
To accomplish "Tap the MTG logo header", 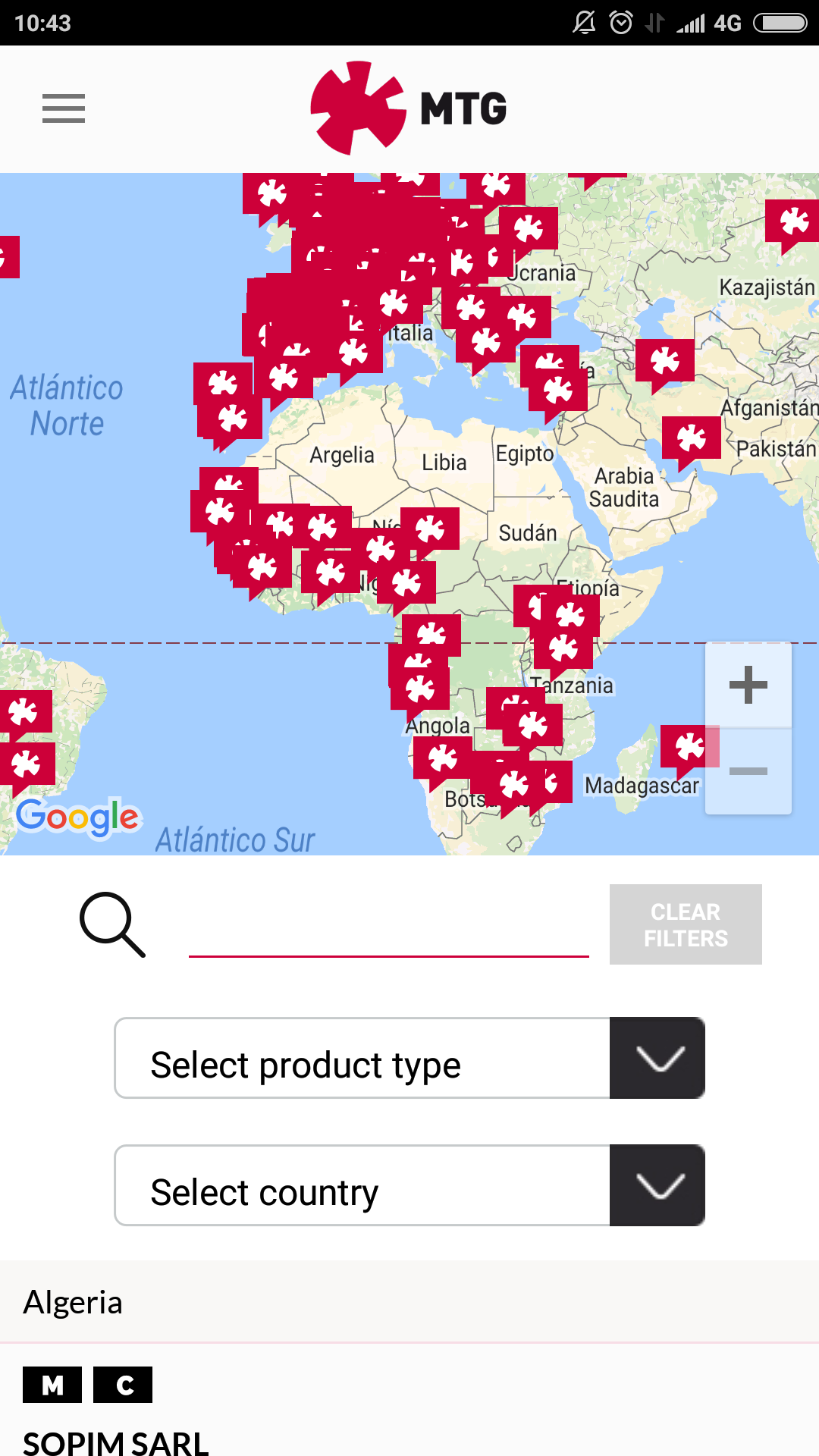I will click(x=409, y=108).
